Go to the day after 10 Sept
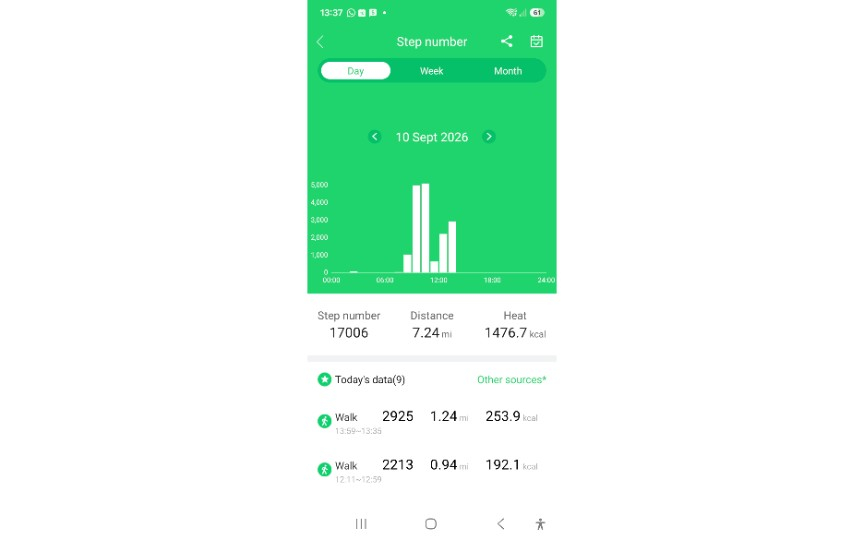The height and width of the screenshot is (540, 864). coord(489,137)
